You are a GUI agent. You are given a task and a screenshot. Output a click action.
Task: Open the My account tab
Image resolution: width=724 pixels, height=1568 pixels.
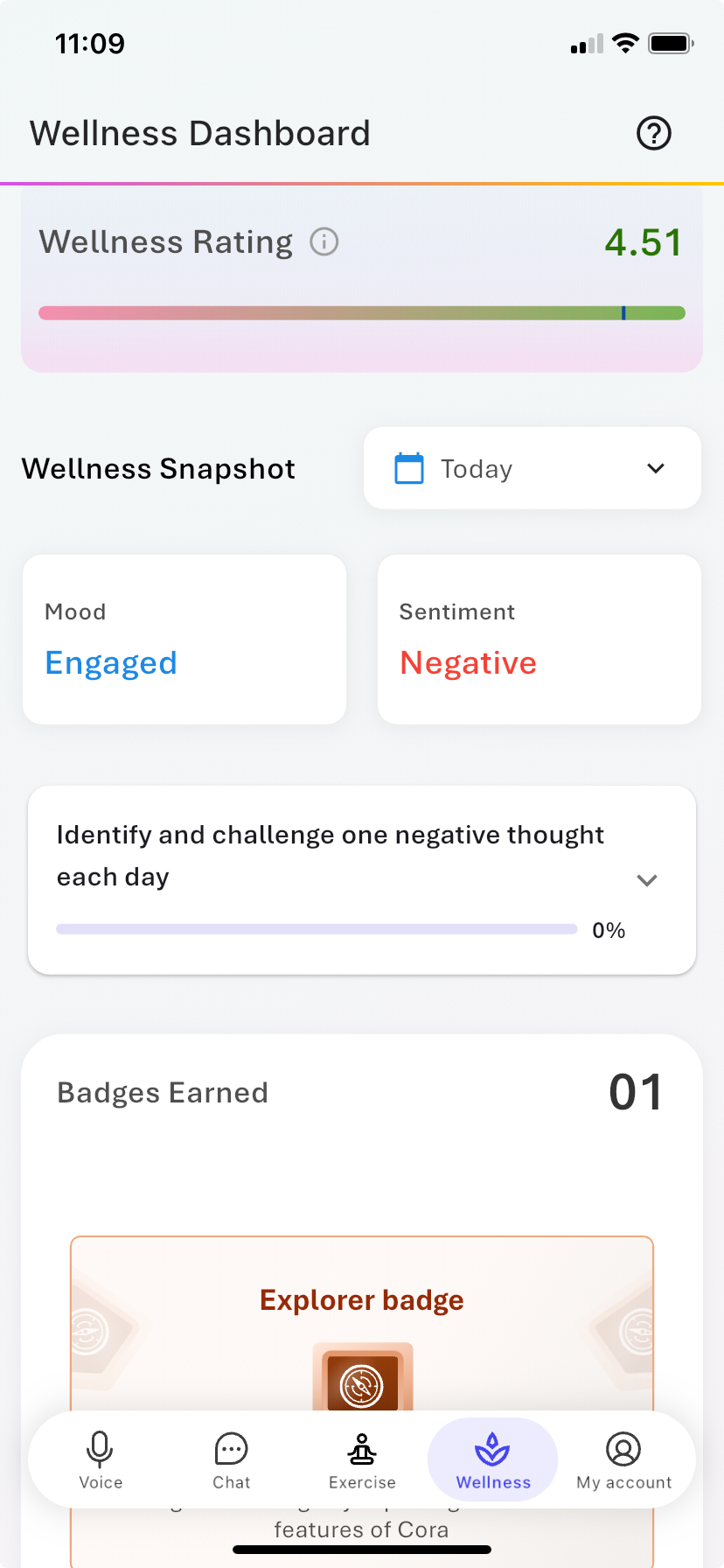coord(623,1459)
